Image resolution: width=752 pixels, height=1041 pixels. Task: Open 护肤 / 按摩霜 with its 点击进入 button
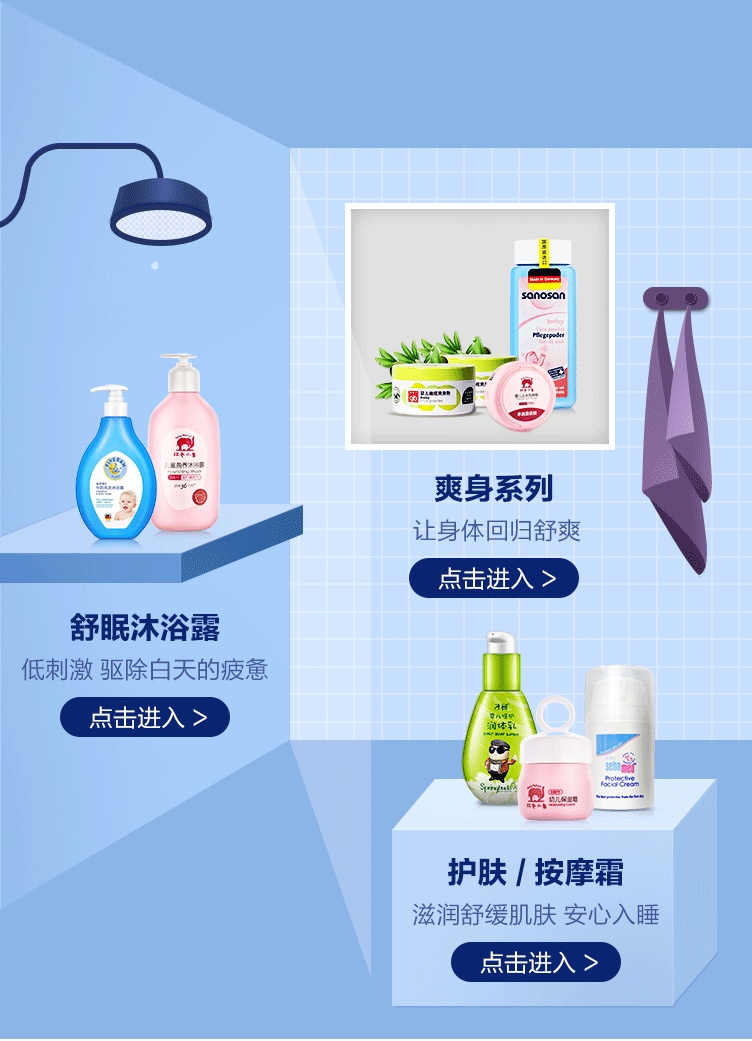pos(536,962)
